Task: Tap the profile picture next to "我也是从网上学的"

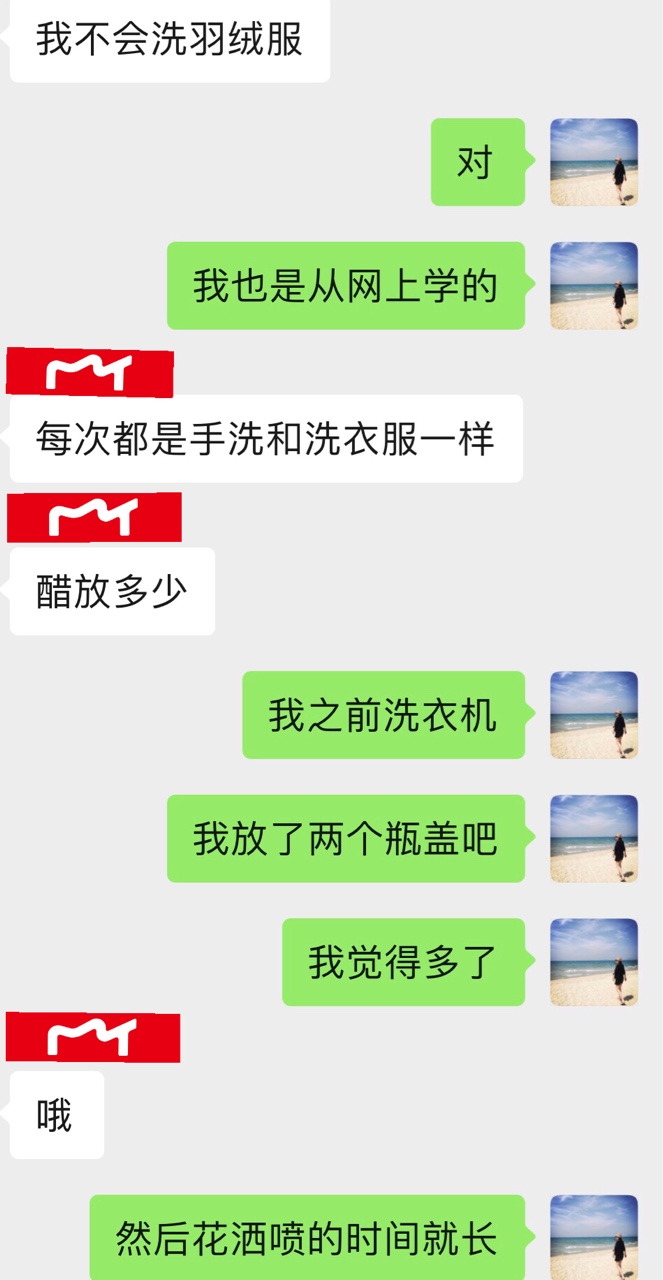Action: (x=594, y=285)
